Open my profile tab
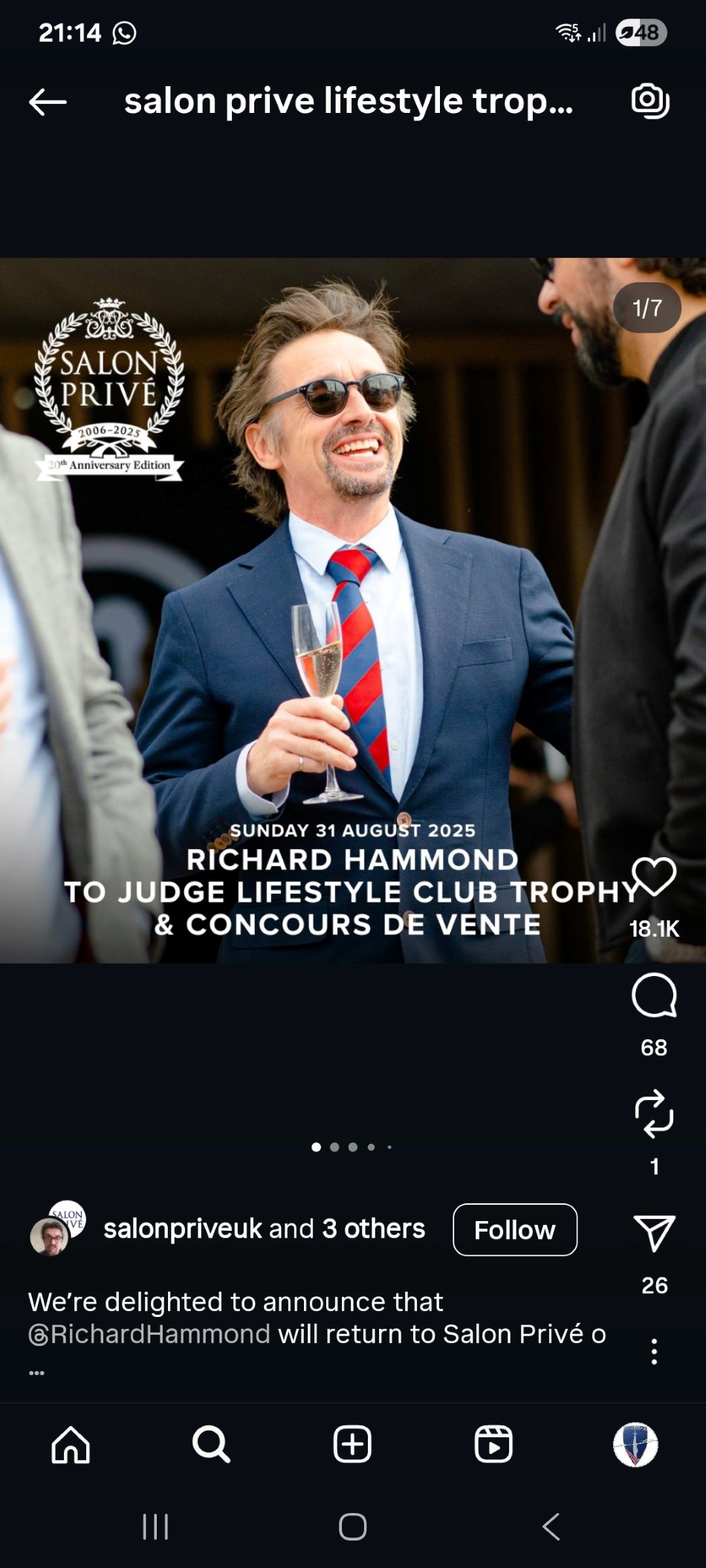706x1568 pixels. pyautogui.click(x=635, y=1445)
